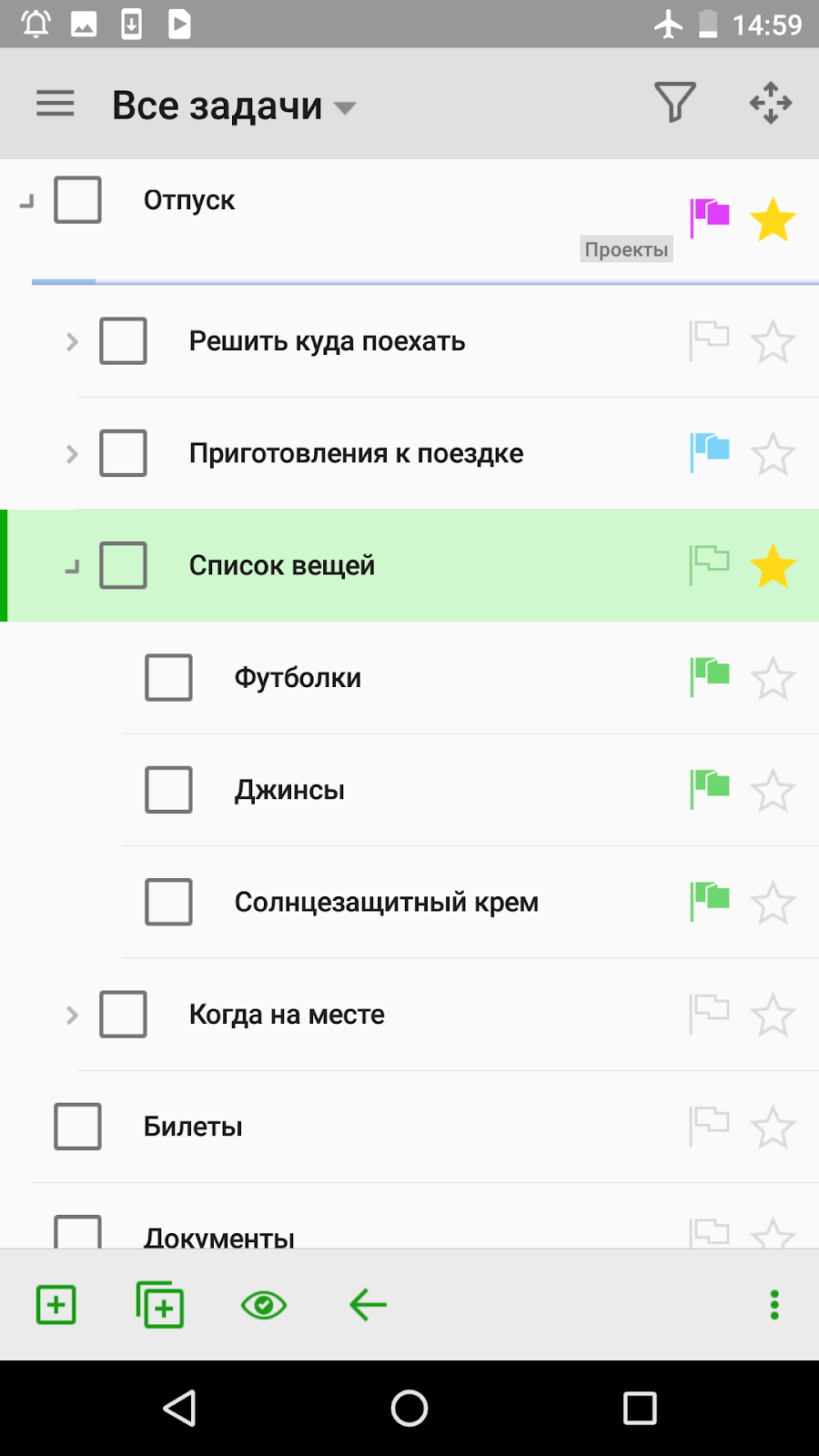Open the hamburger drawer menu
Image resolution: width=819 pixels, height=1456 pixels.
pyautogui.click(x=56, y=104)
